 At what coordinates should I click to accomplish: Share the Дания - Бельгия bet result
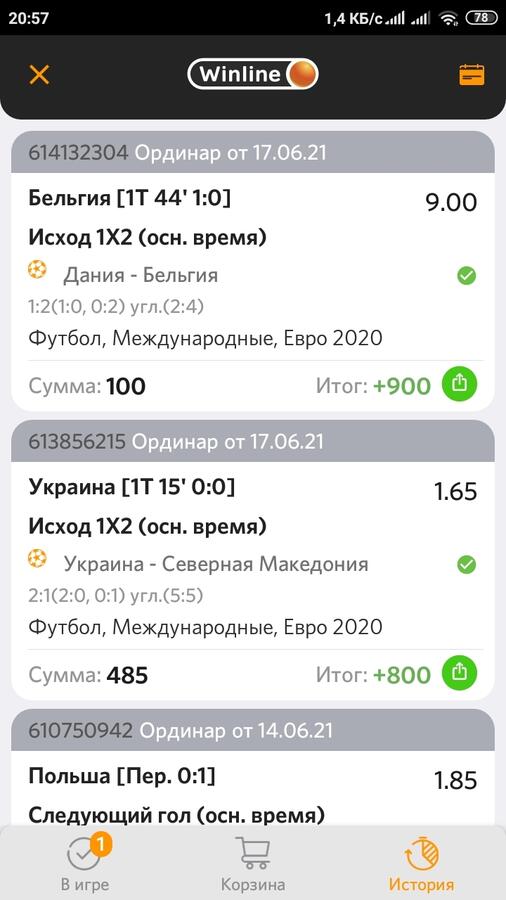tap(460, 385)
